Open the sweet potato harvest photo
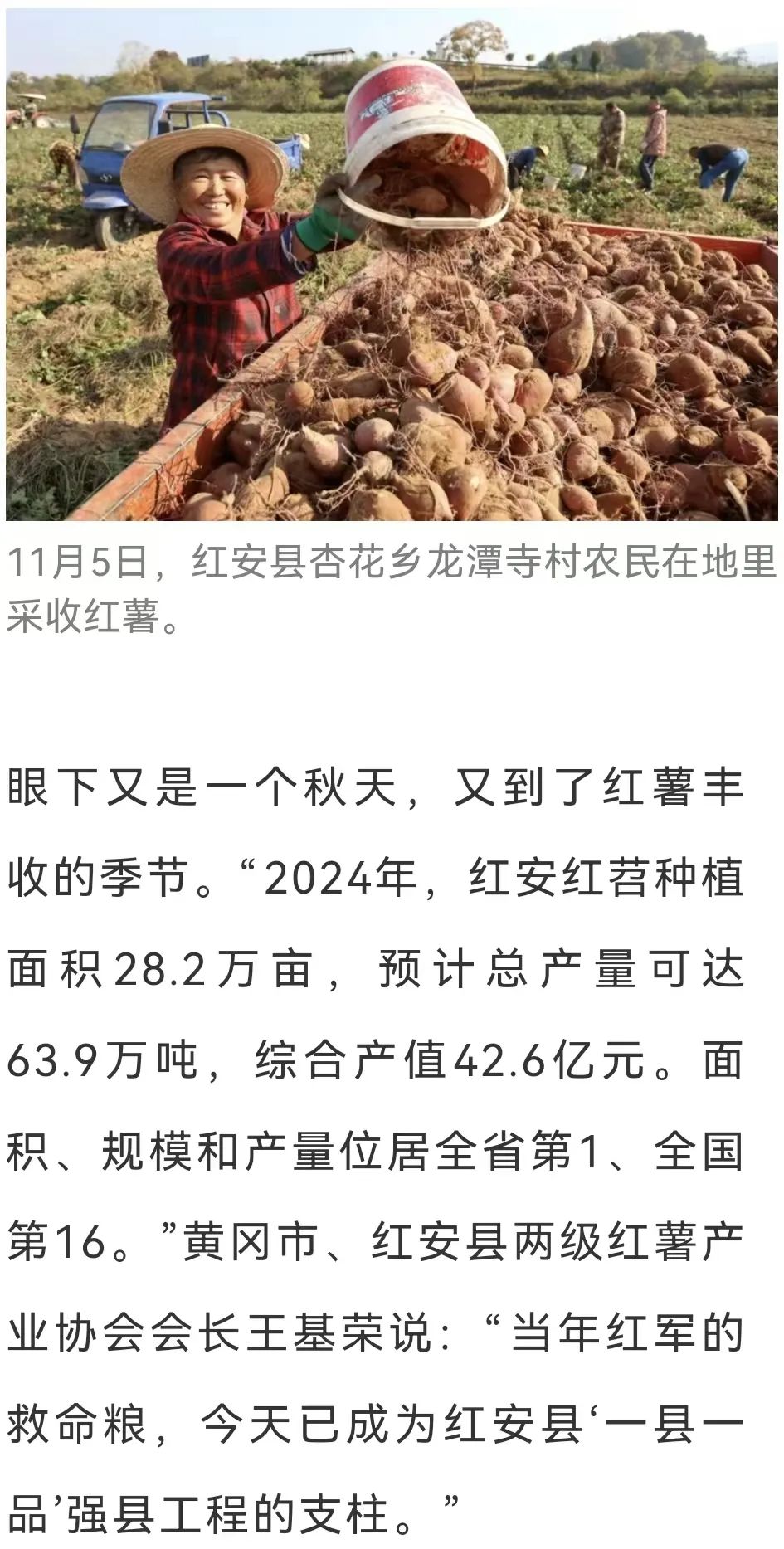Screen dimensions: 784x1549 (x=392, y=265)
